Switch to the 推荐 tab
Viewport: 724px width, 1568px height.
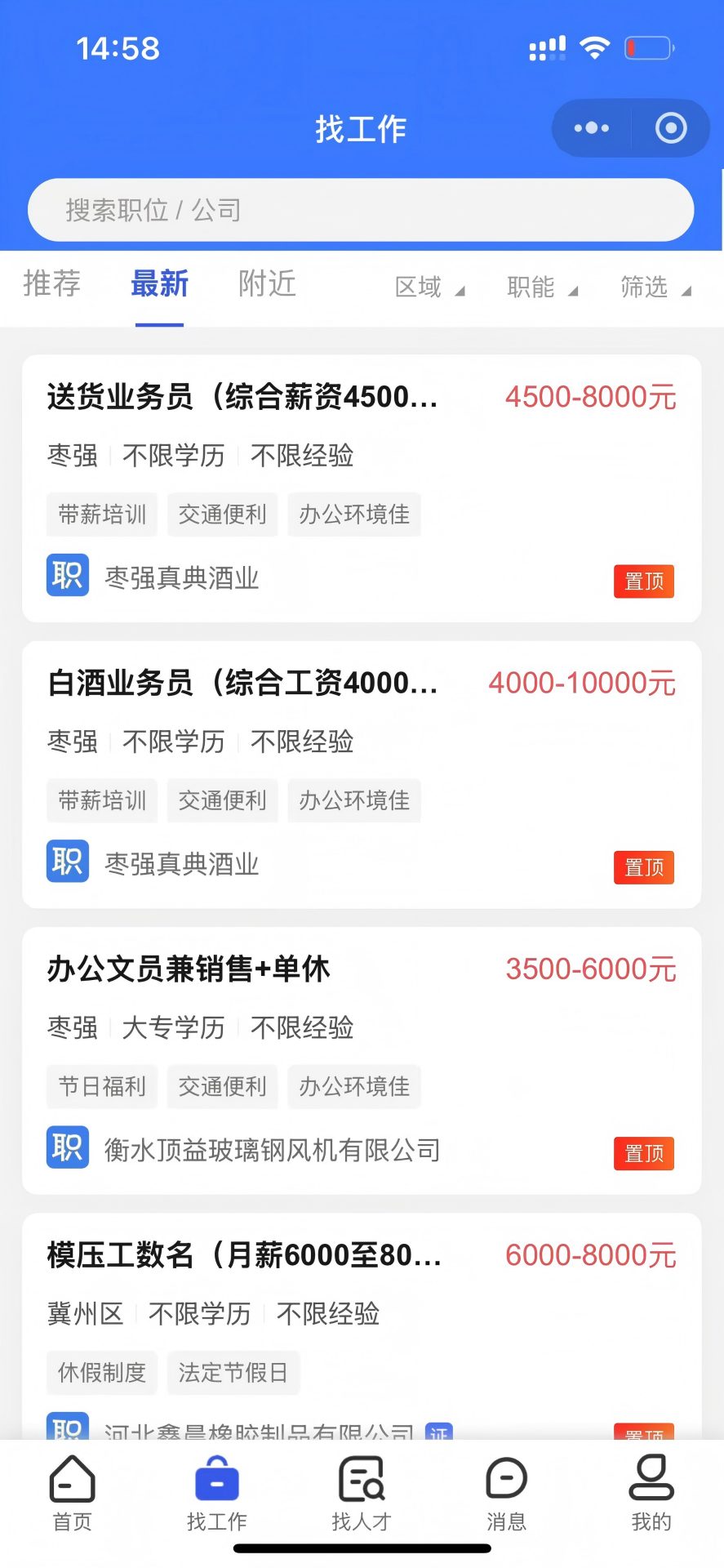(51, 284)
